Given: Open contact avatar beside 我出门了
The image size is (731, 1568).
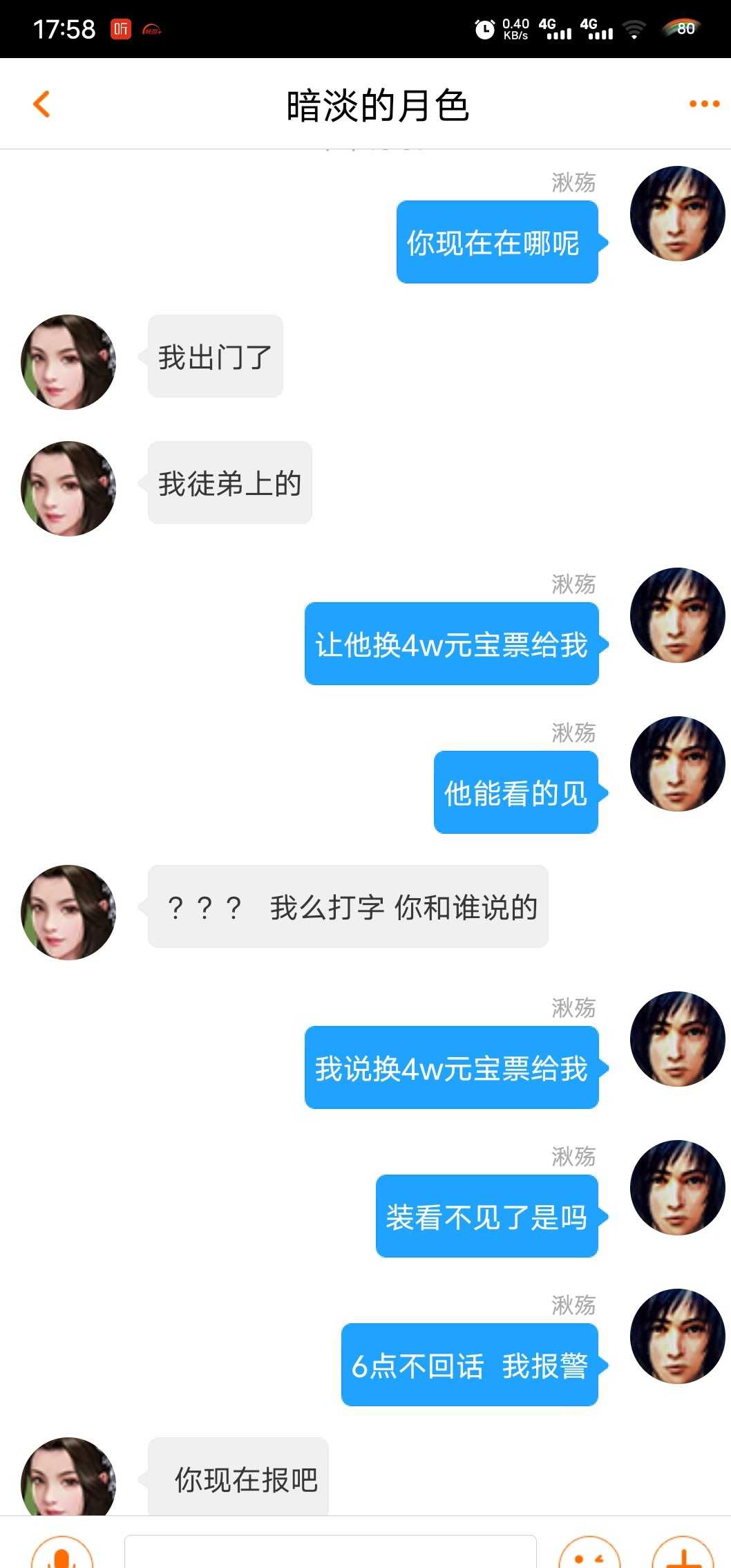Looking at the screenshot, I should tap(68, 362).
